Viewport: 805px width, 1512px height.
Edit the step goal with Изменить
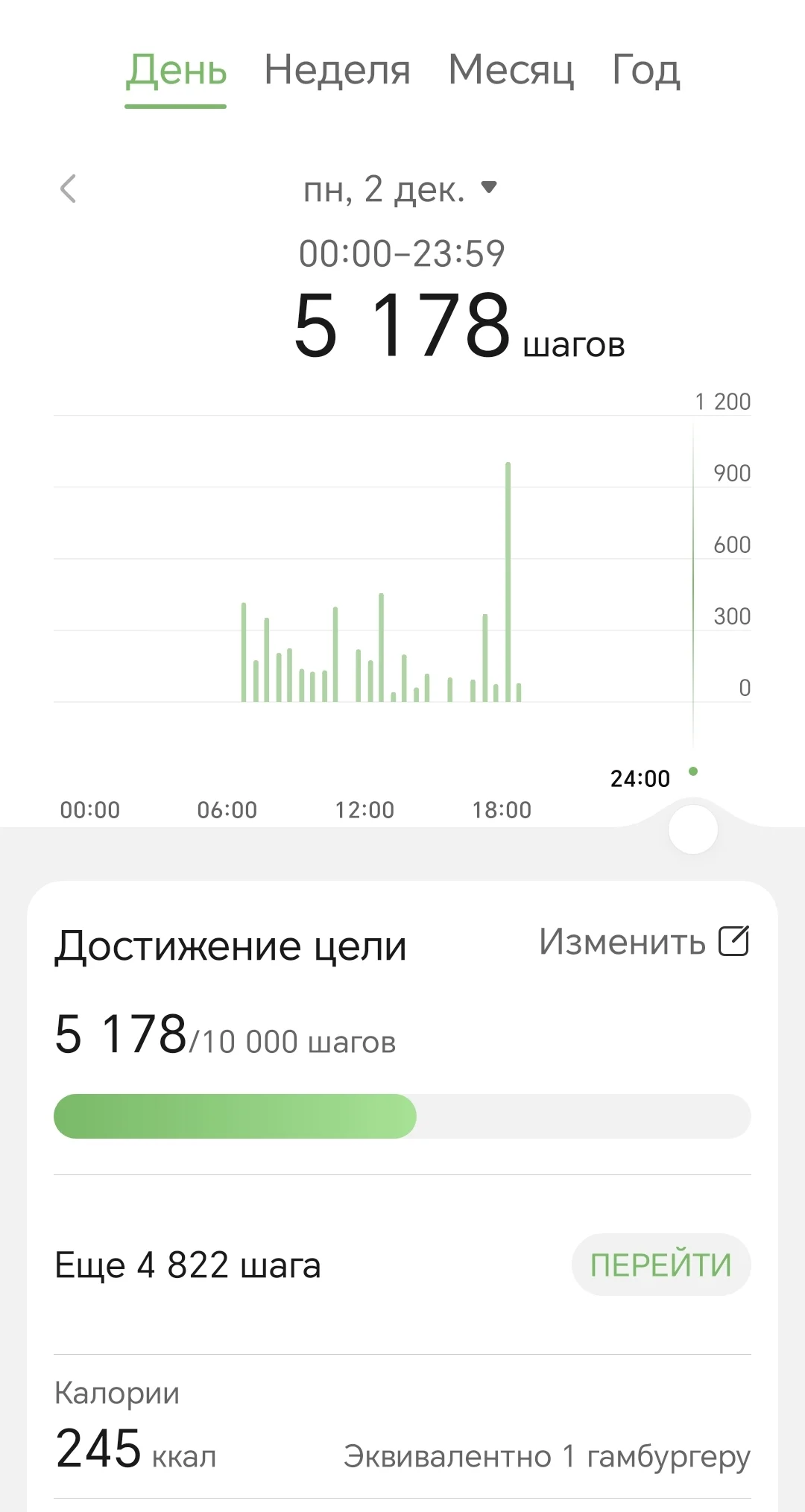(x=644, y=942)
